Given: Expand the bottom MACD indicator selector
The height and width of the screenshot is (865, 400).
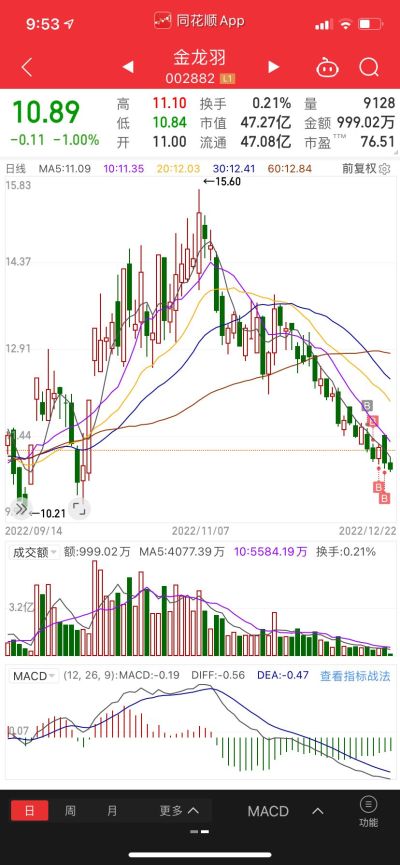Looking at the screenshot, I should [285, 811].
